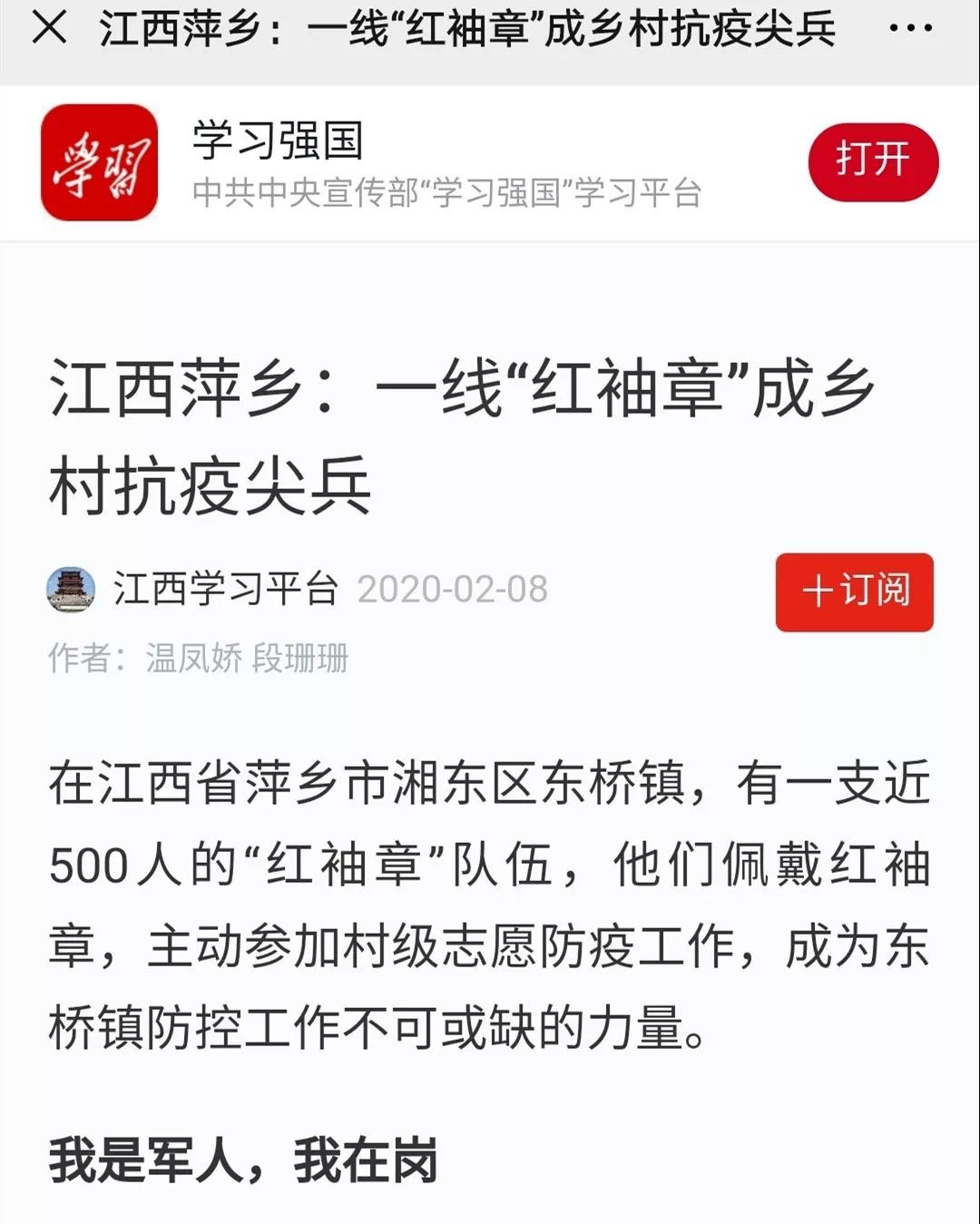Tap the publish date 2020-02-08

(x=451, y=588)
